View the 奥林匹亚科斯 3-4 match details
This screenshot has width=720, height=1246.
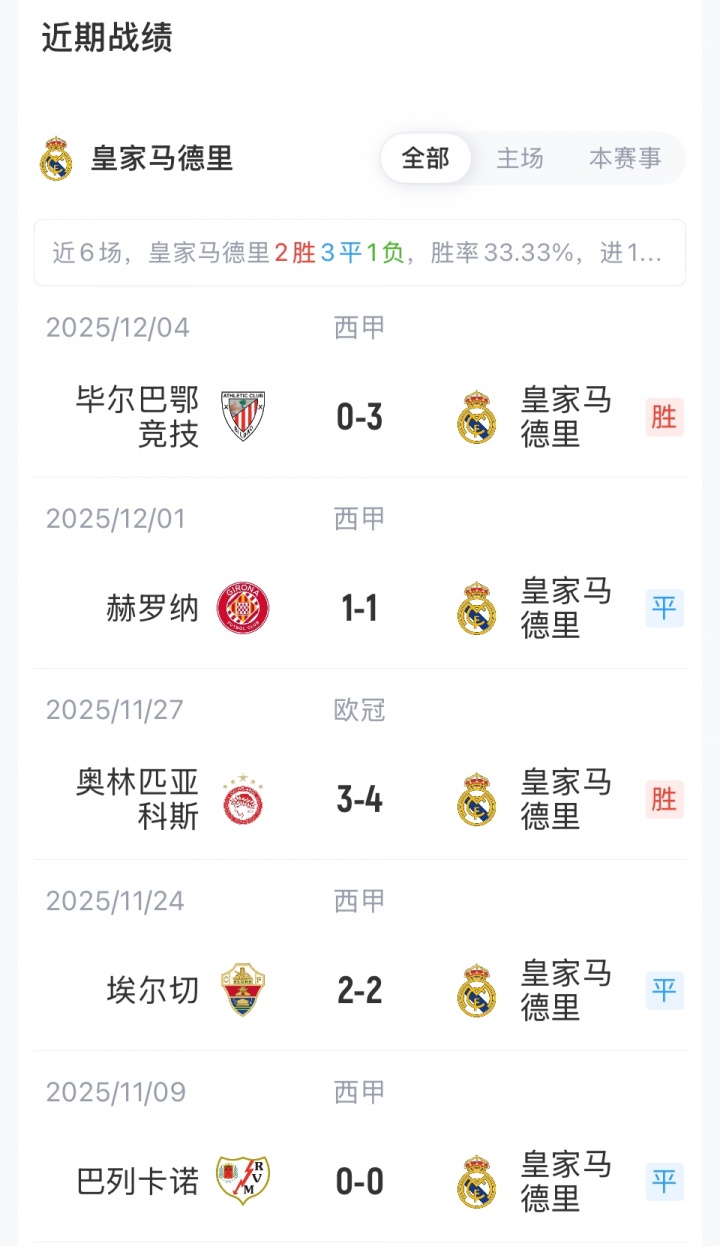[360, 800]
